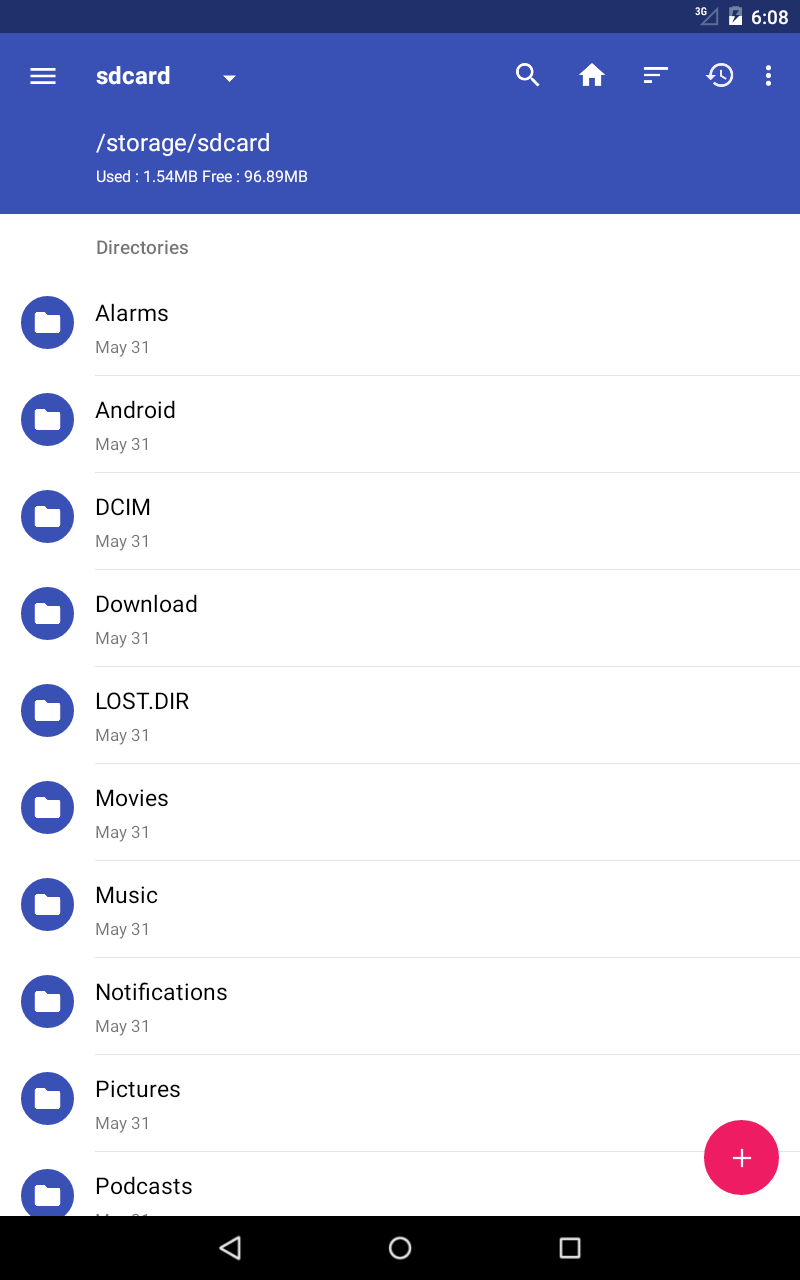Expand the sdcard storage dropdown

(x=229, y=78)
